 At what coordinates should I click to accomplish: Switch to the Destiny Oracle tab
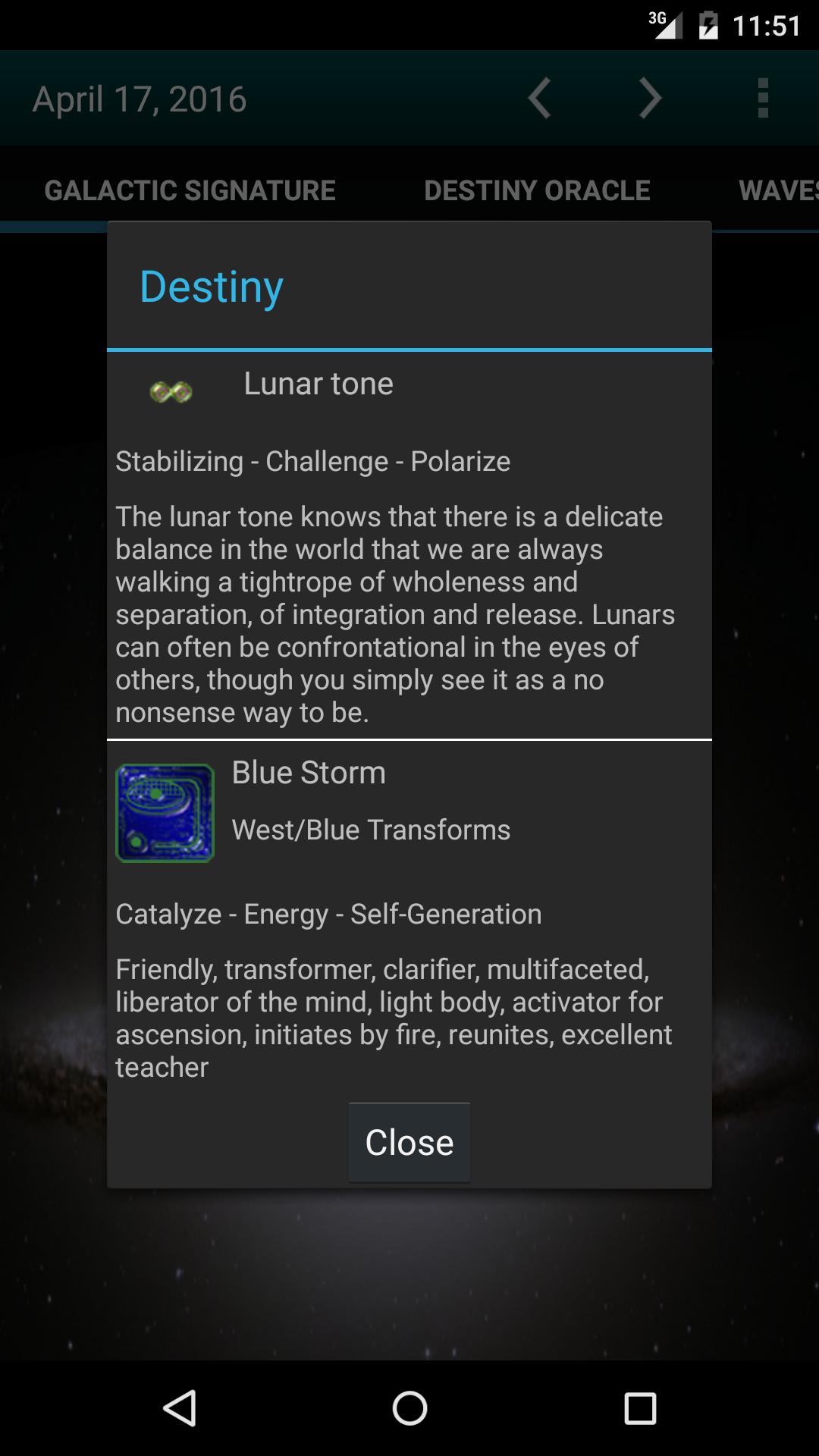point(537,190)
